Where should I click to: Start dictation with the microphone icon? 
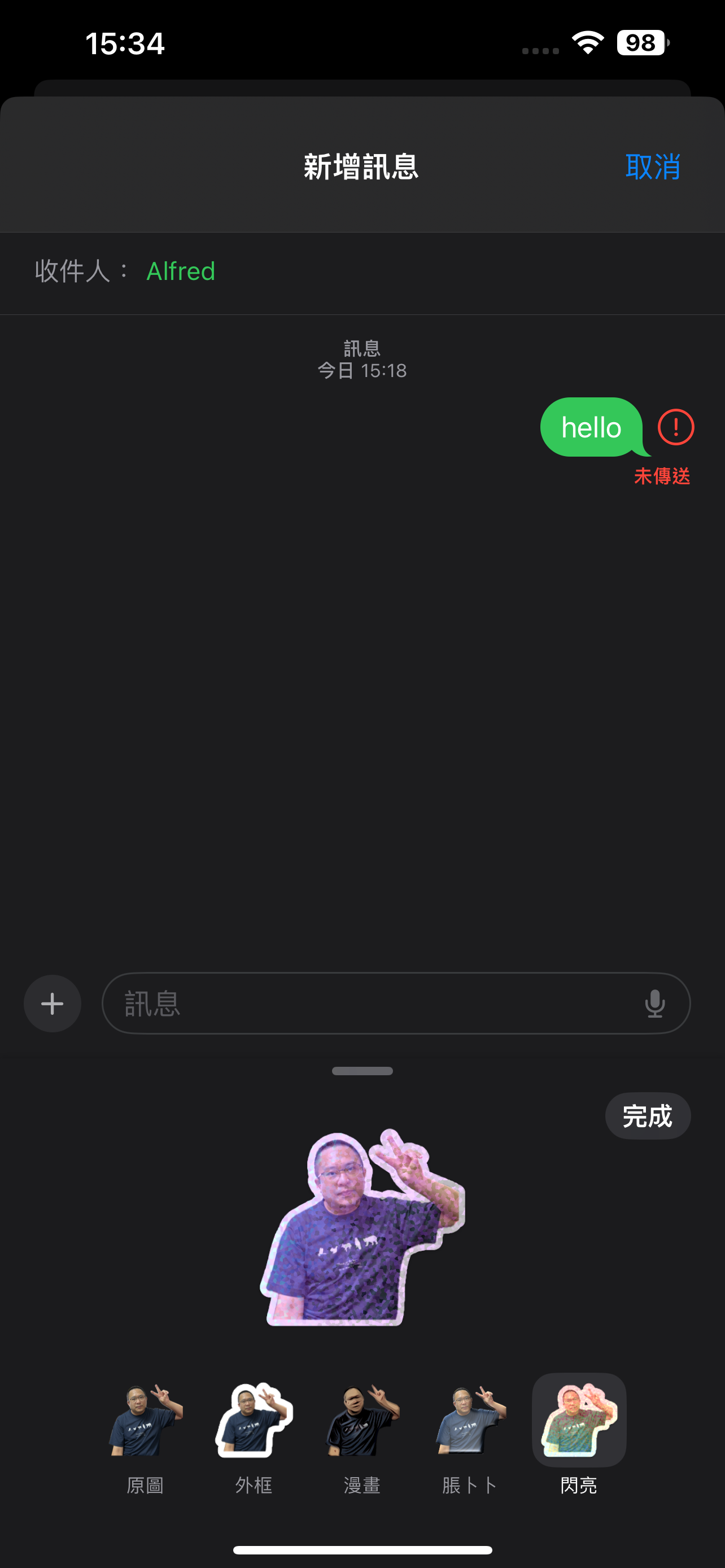pos(654,1003)
